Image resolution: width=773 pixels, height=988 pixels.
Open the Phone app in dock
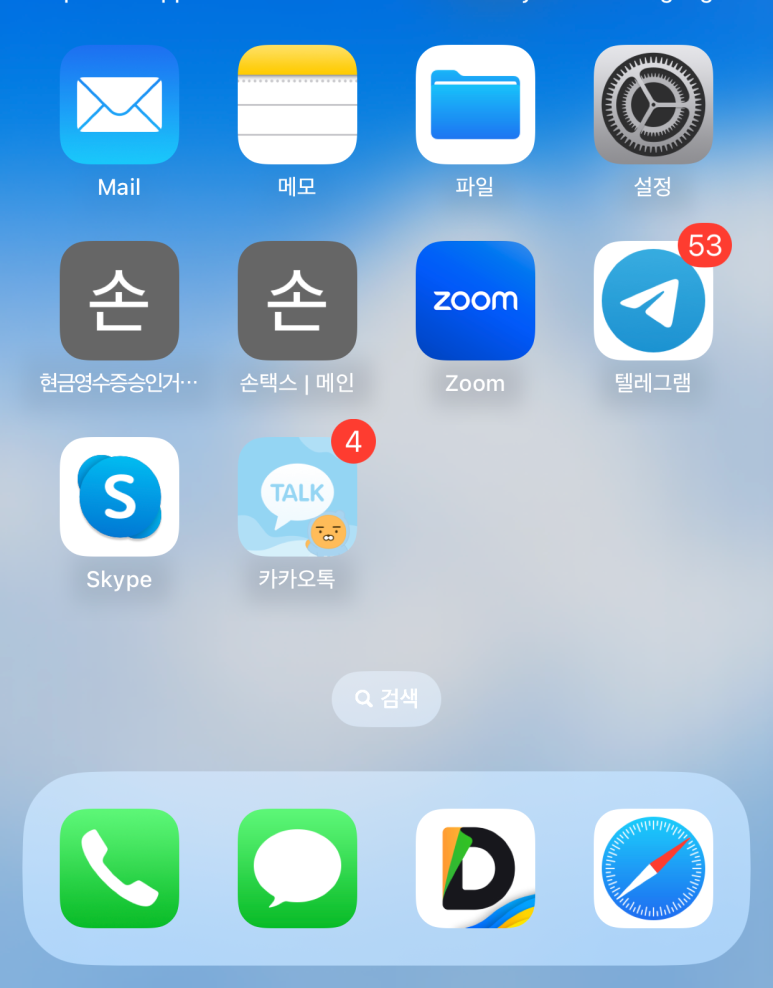[x=119, y=868]
